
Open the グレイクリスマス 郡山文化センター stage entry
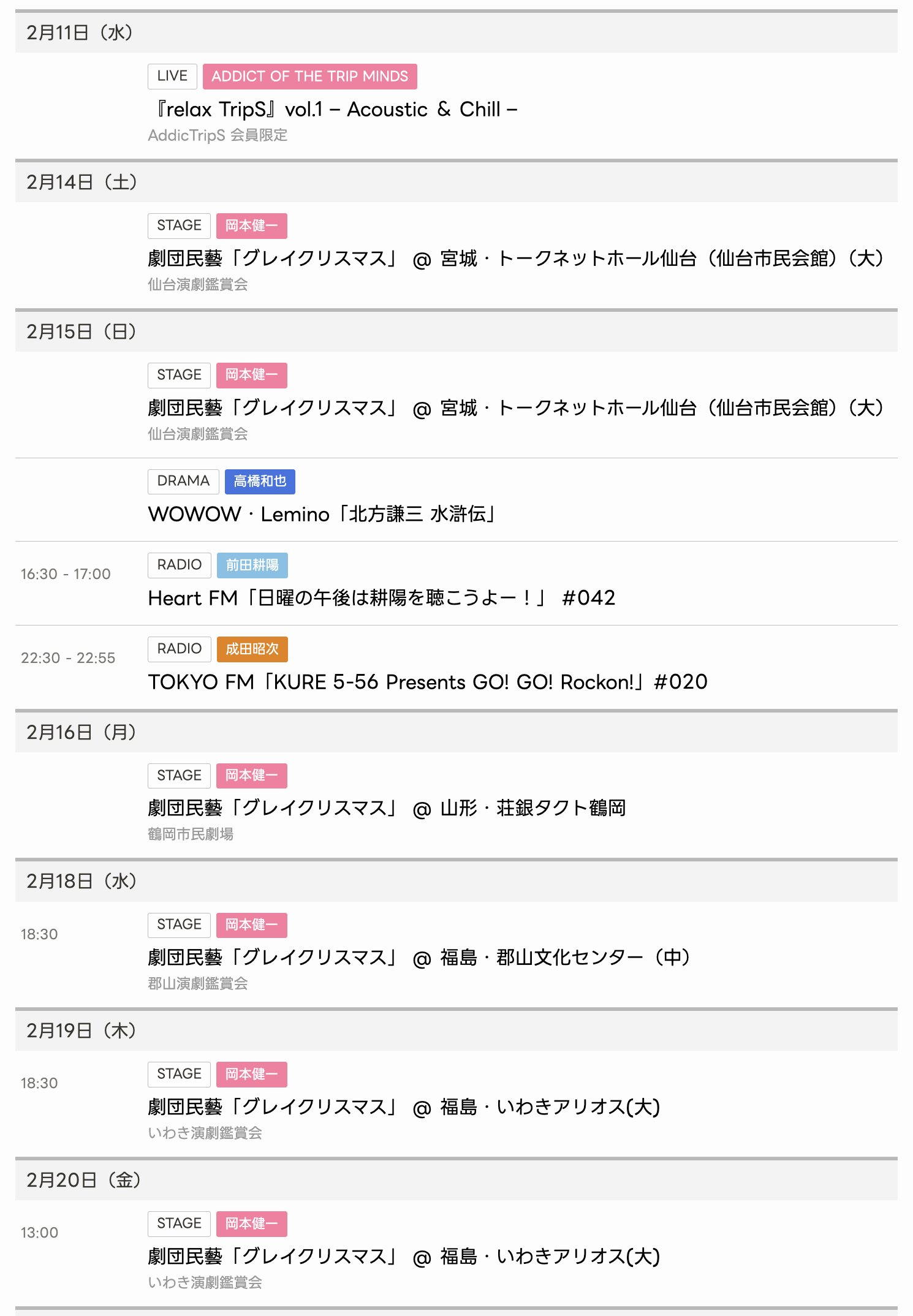419,958
